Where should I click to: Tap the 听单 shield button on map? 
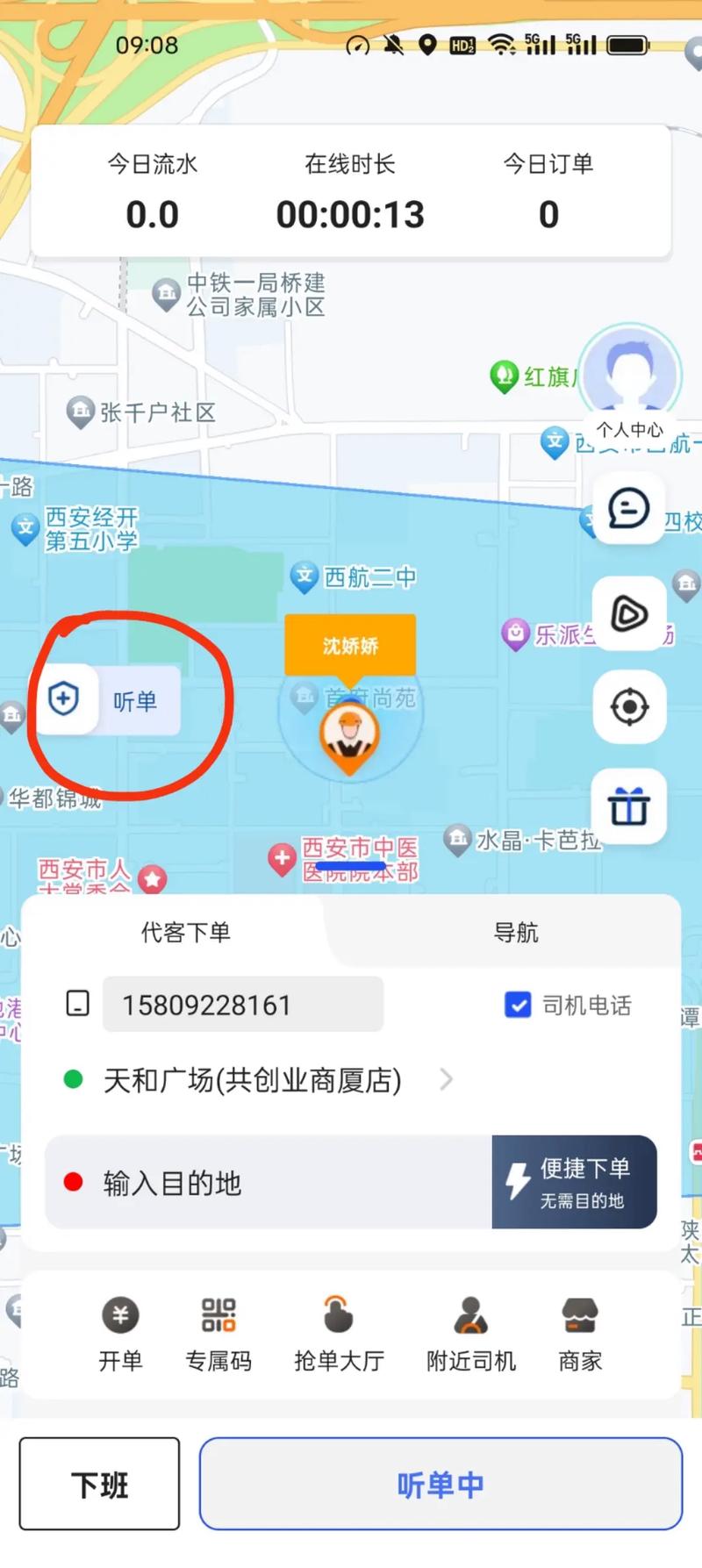(107, 700)
